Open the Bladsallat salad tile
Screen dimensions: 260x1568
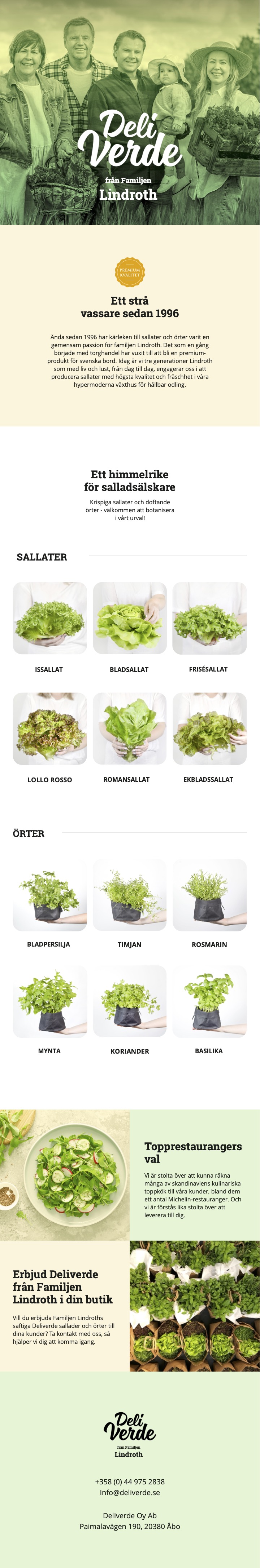129,618
